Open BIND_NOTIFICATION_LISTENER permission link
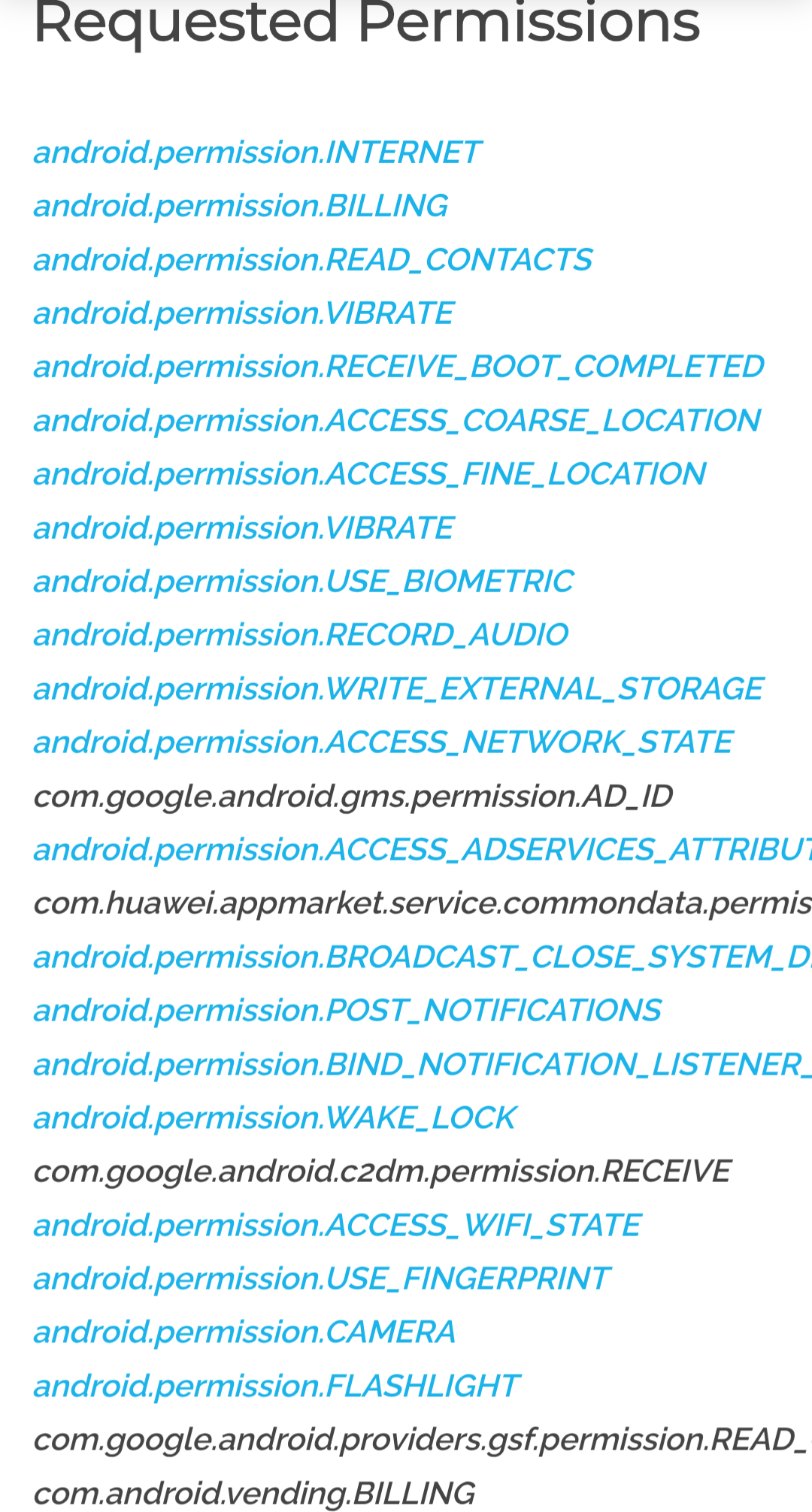812x1512 pixels. coord(423,1065)
